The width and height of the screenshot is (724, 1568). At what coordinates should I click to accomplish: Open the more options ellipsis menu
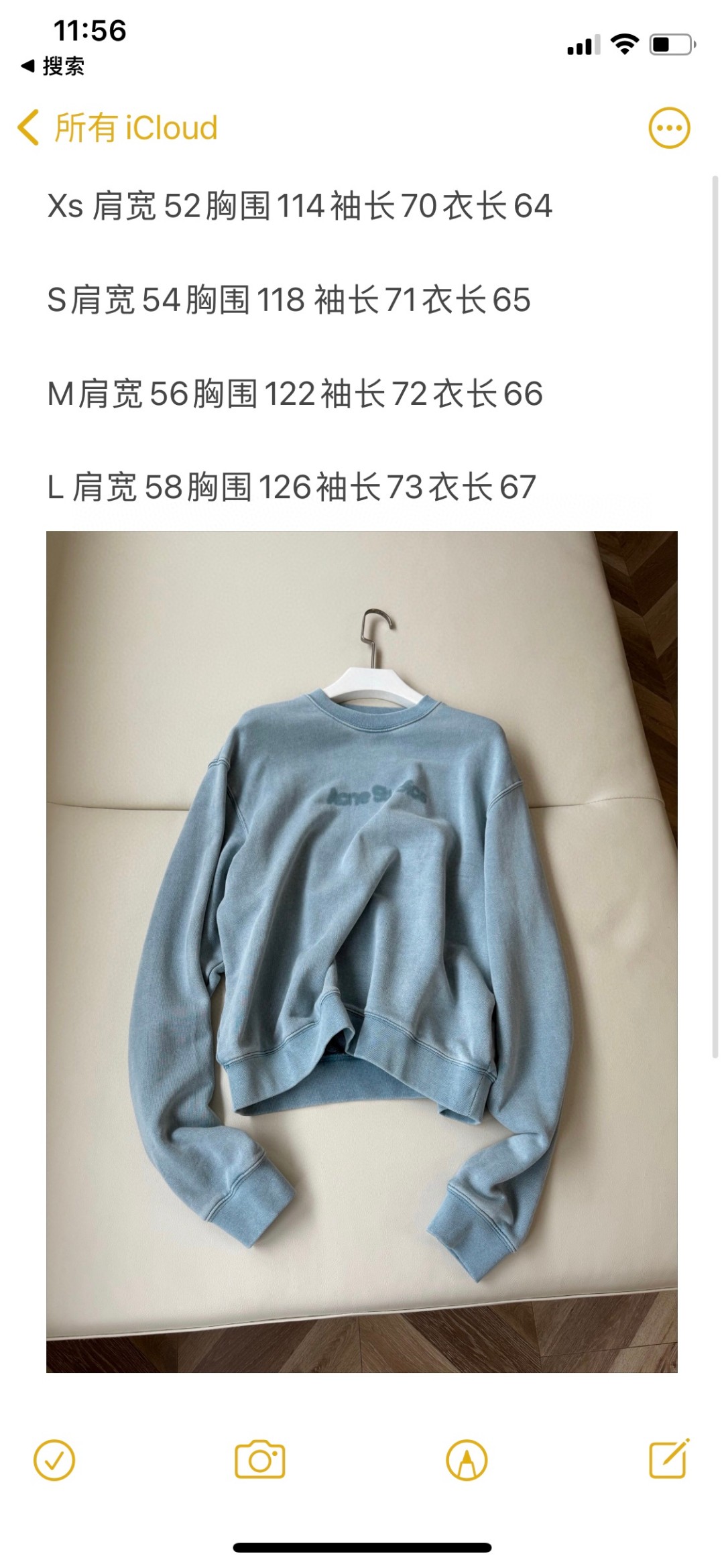pos(668,127)
